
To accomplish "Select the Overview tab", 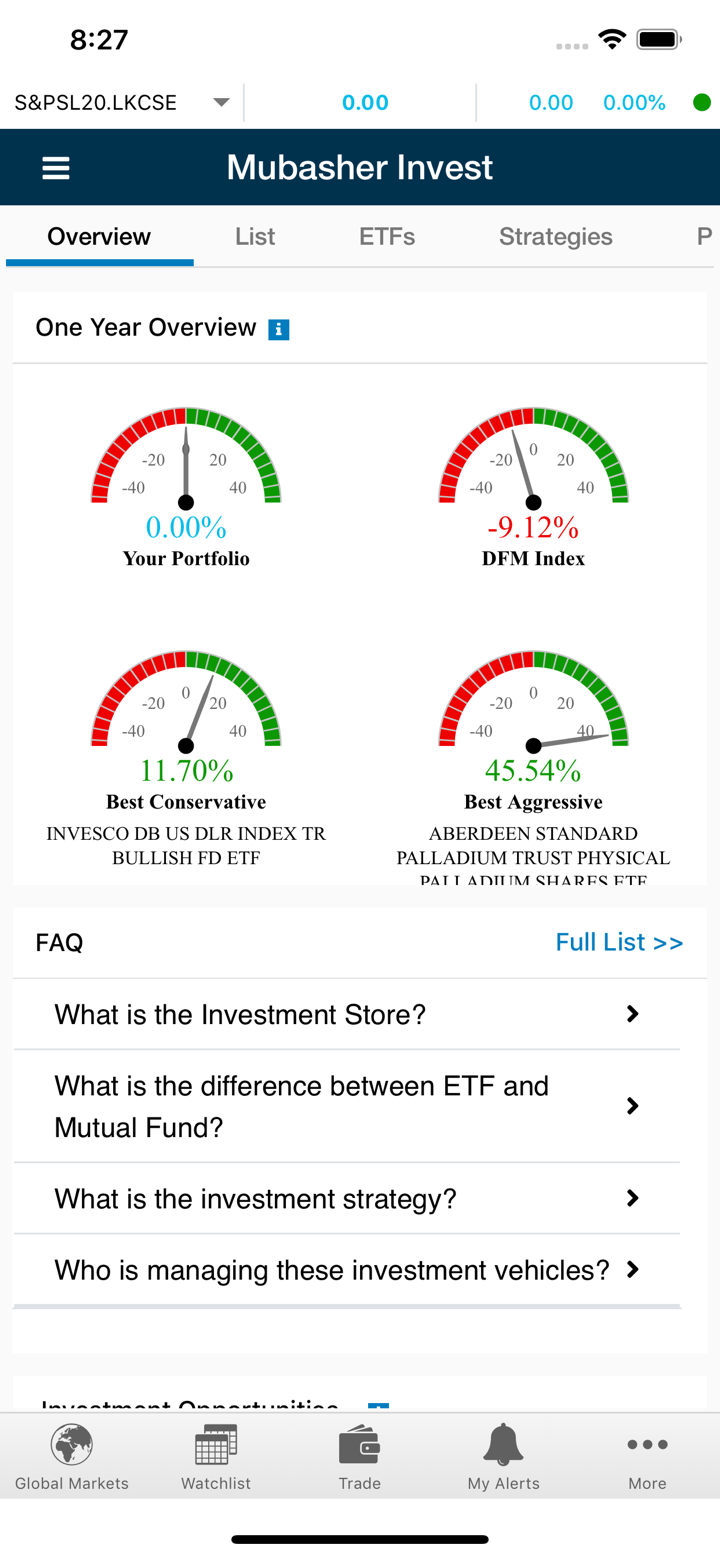I will pyautogui.click(x=99, y=237).
